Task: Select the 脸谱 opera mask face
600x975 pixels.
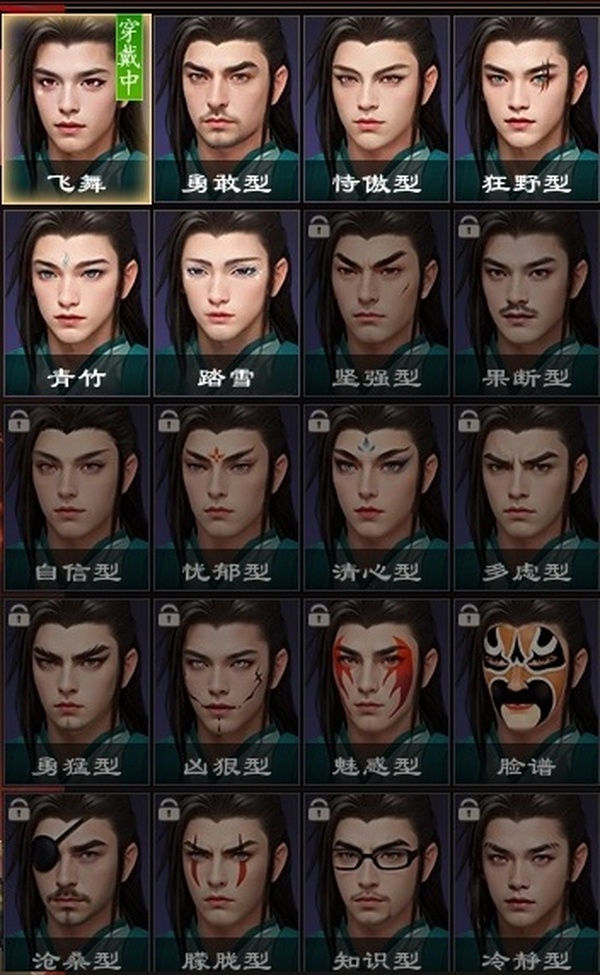Action: pyautogui.click(x=527, y=690)
